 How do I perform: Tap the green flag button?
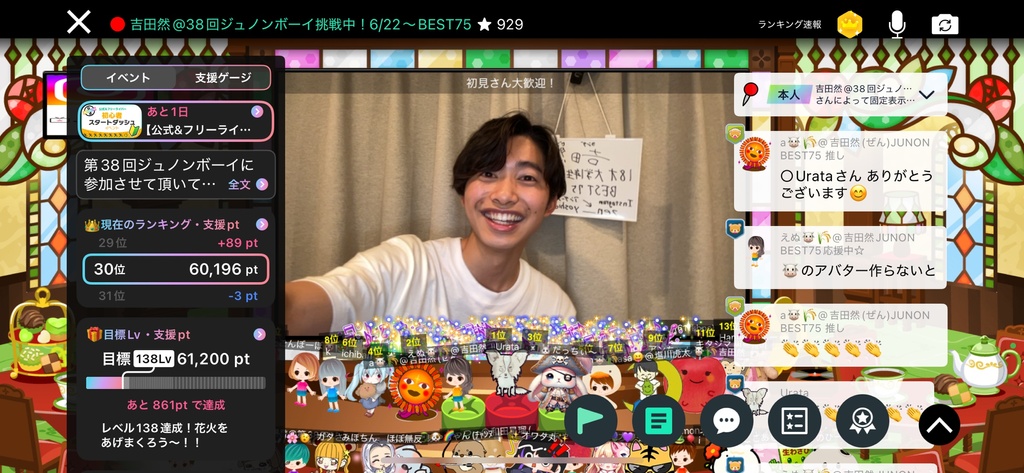click(x=590, y=421)
